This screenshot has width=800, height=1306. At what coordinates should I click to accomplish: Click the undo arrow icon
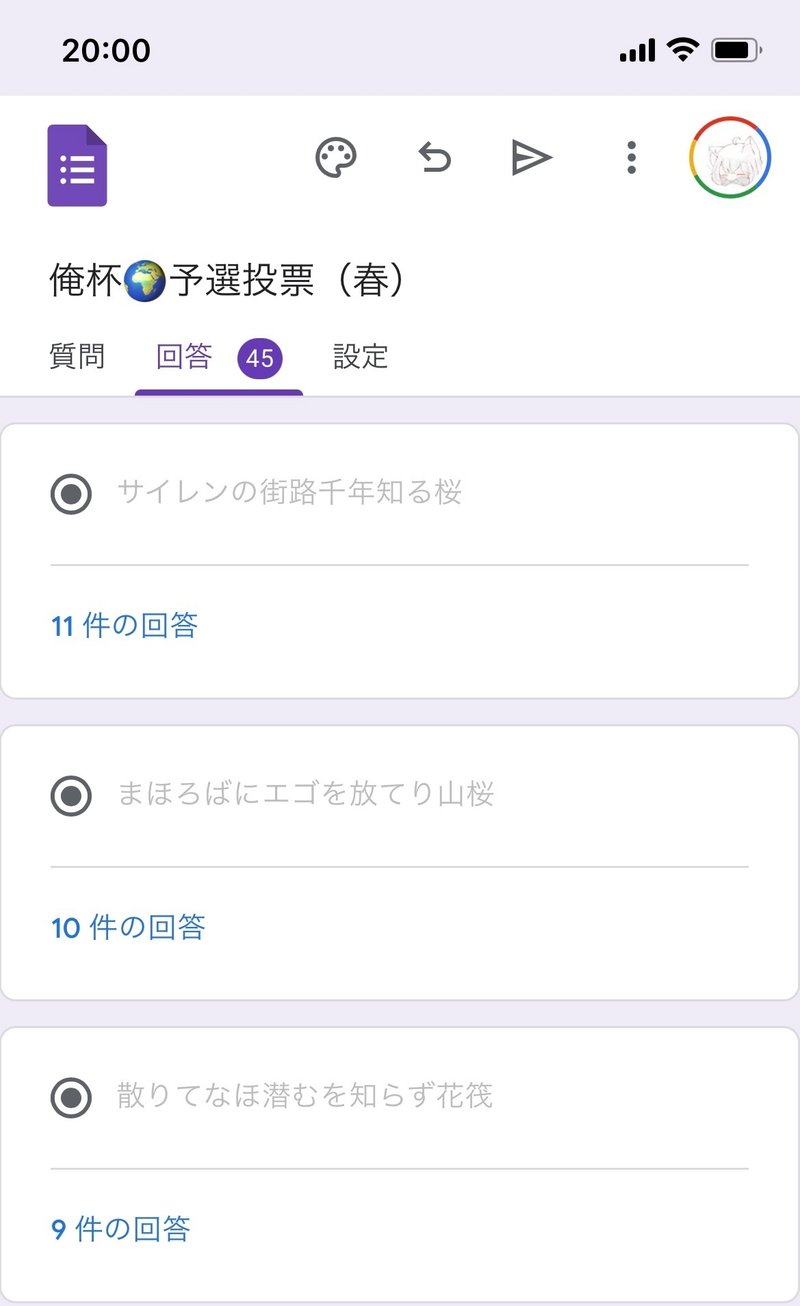pyautogui.click(x=432, y=157)
